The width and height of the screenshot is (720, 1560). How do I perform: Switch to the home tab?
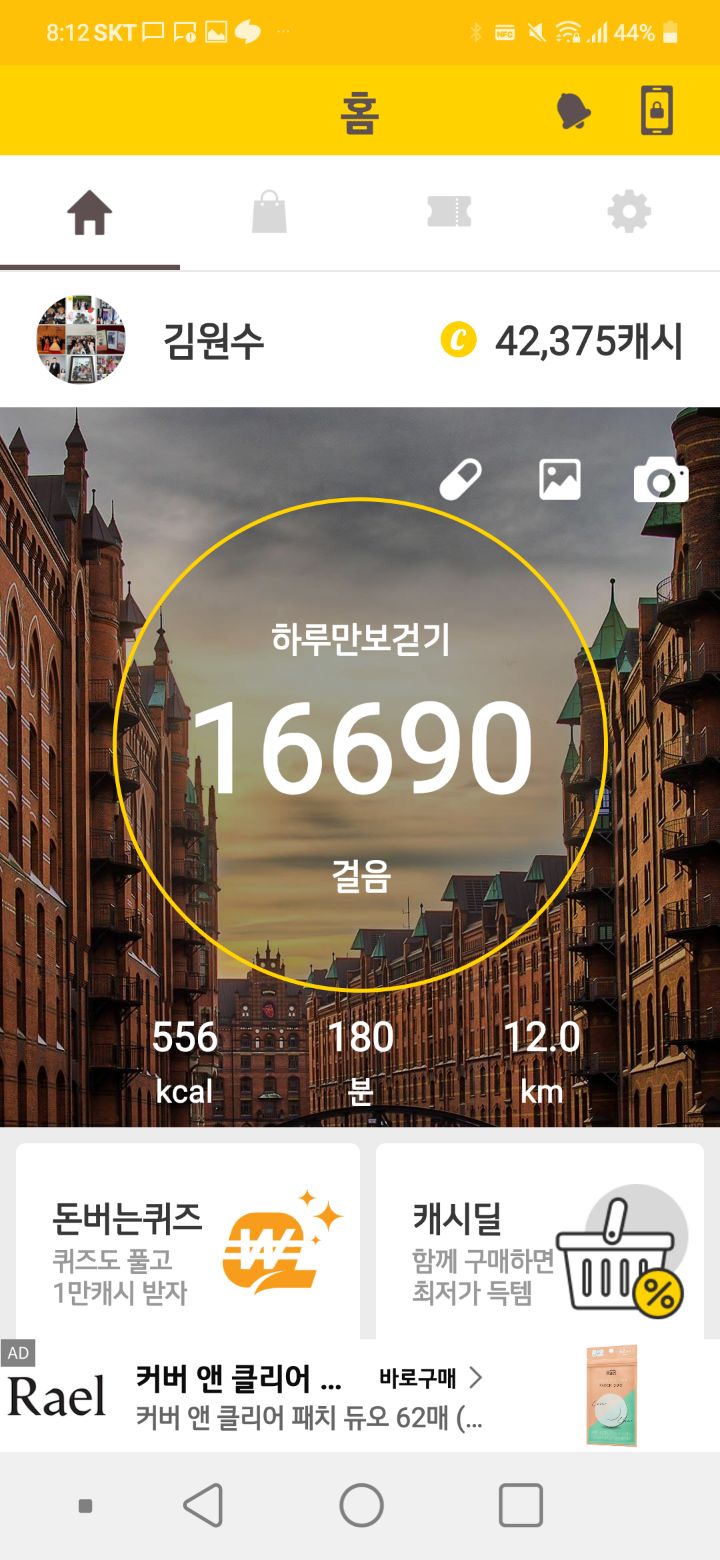[89, 213]
